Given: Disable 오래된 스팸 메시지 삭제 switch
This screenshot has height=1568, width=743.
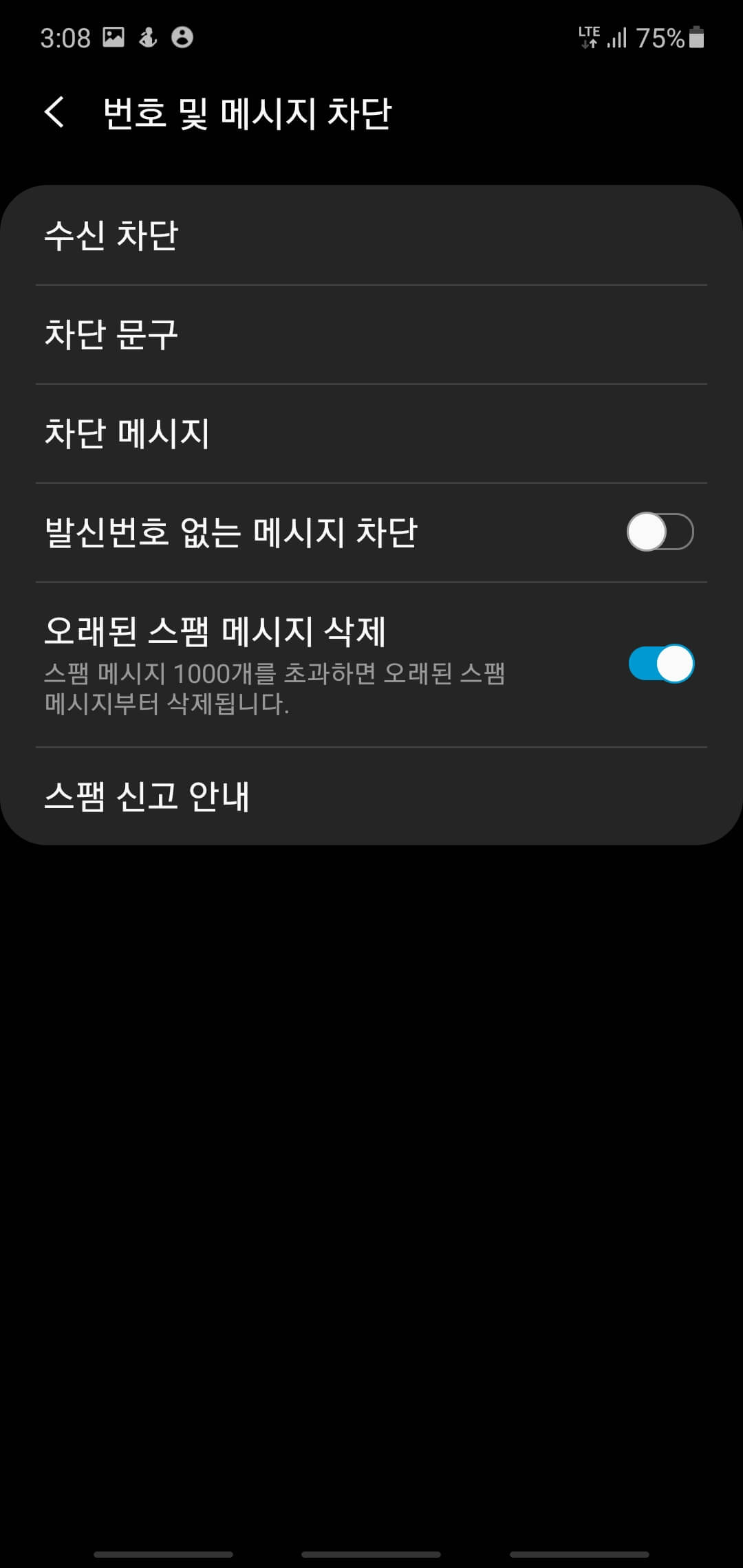Looking at the screenshot, I should tap(663, 662).
